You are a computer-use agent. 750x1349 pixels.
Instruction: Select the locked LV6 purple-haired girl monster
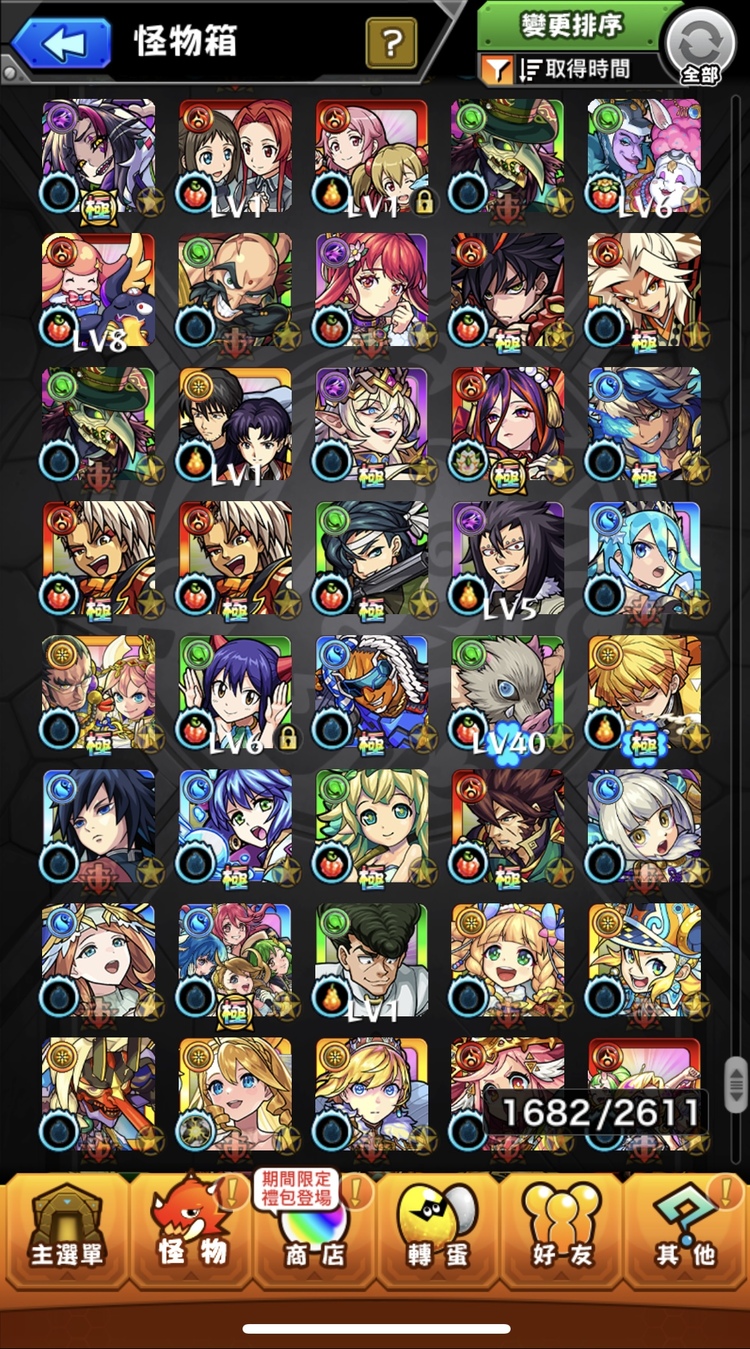click(235, 692)
